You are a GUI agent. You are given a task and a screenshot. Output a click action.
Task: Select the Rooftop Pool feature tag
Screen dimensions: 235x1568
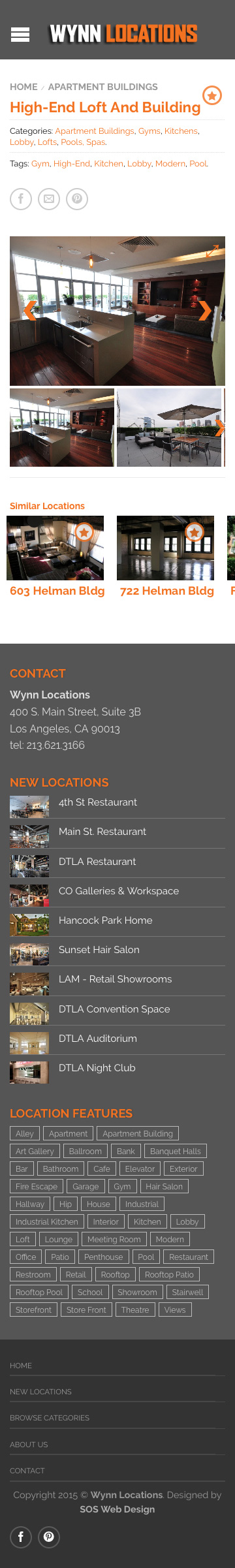pos(39,1274)
